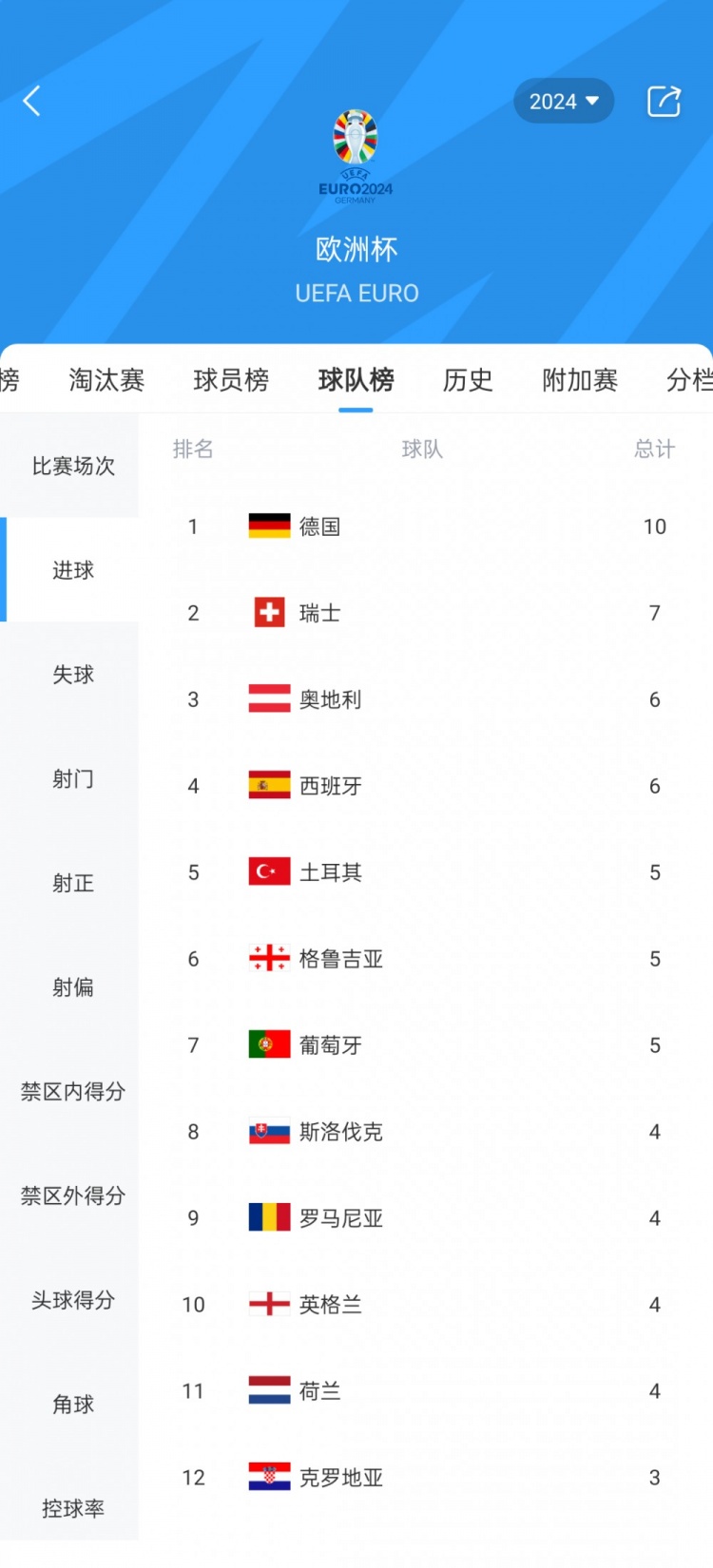The width and height of the screenshot is (713, 1568).
Task: Select the 控球率 stat category
Action: [x=72, y=1508]
